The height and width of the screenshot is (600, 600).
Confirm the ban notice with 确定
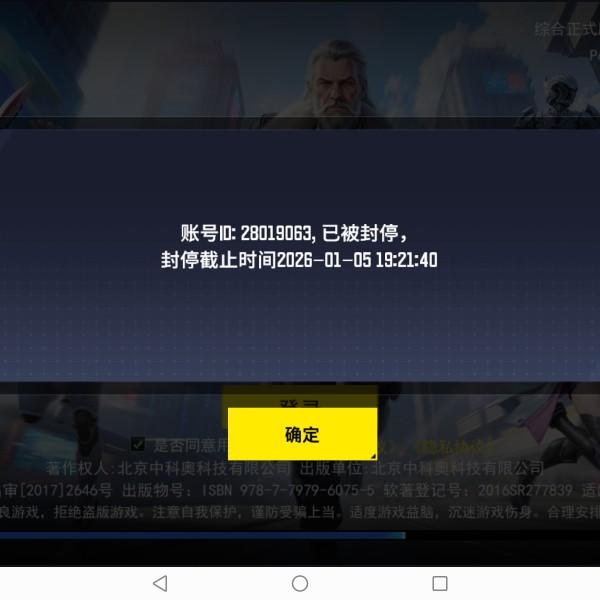point(302,434)
